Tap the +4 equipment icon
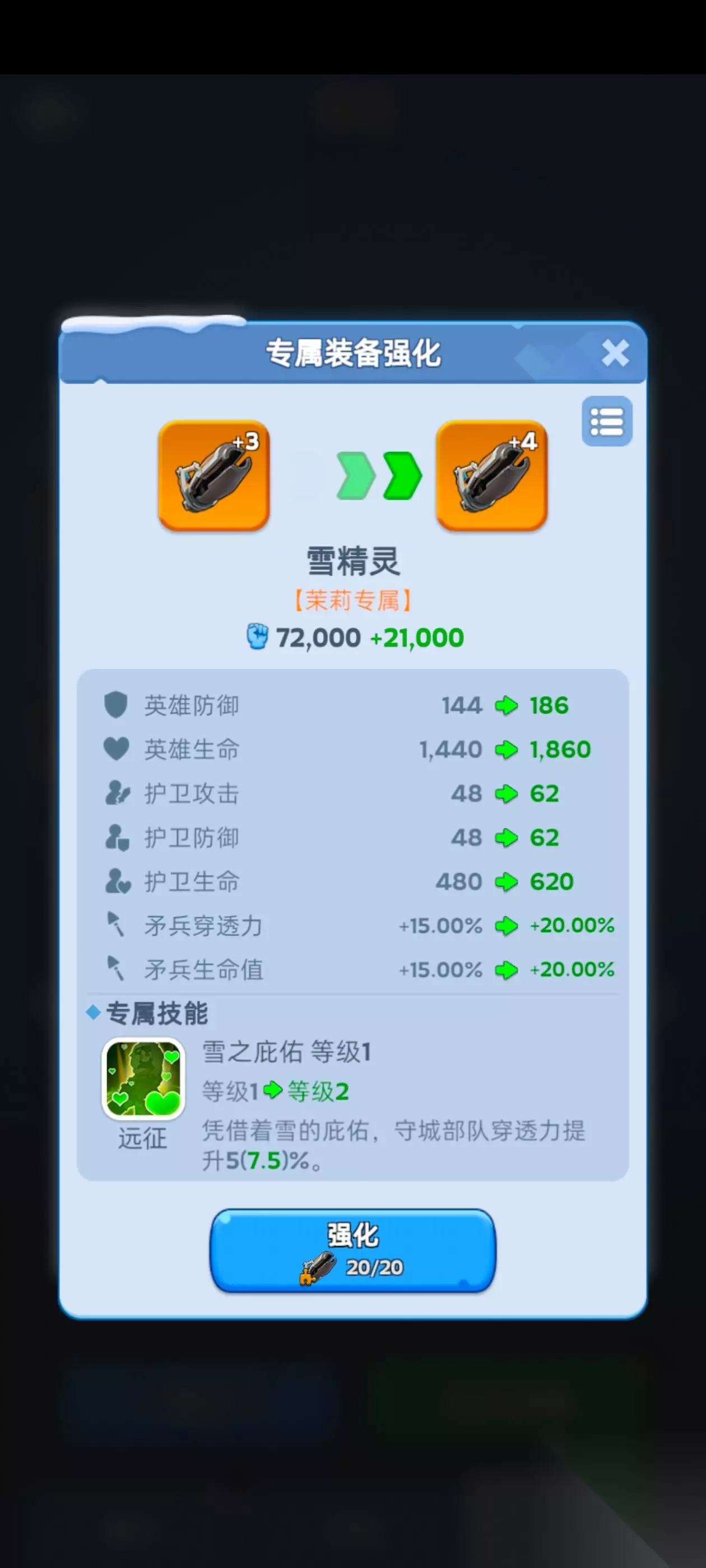Image resolution: width=706 pixels, height=1568 pixels. [491, 475]
